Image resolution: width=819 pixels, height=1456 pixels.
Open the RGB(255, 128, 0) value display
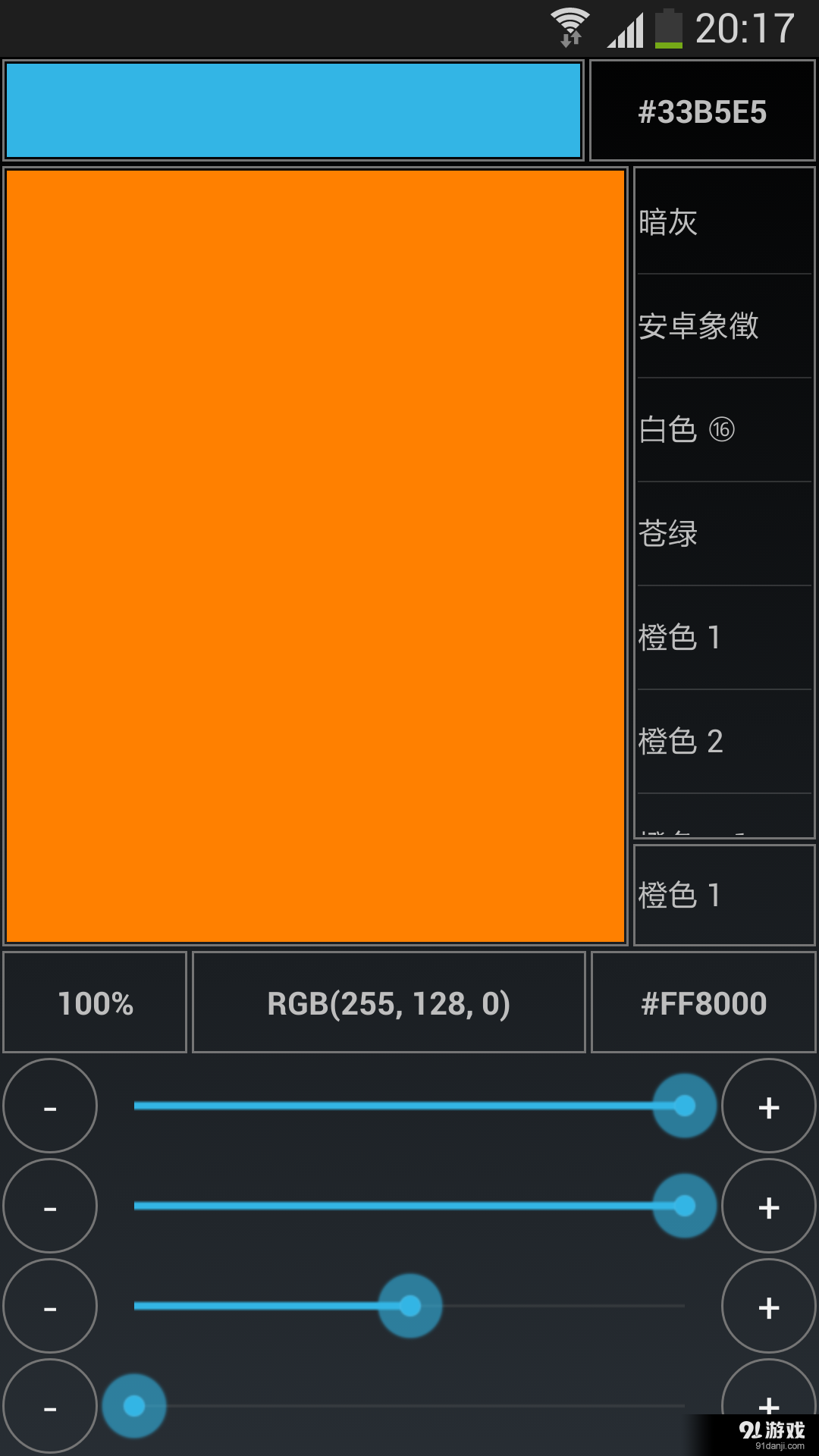point(388,1002)
